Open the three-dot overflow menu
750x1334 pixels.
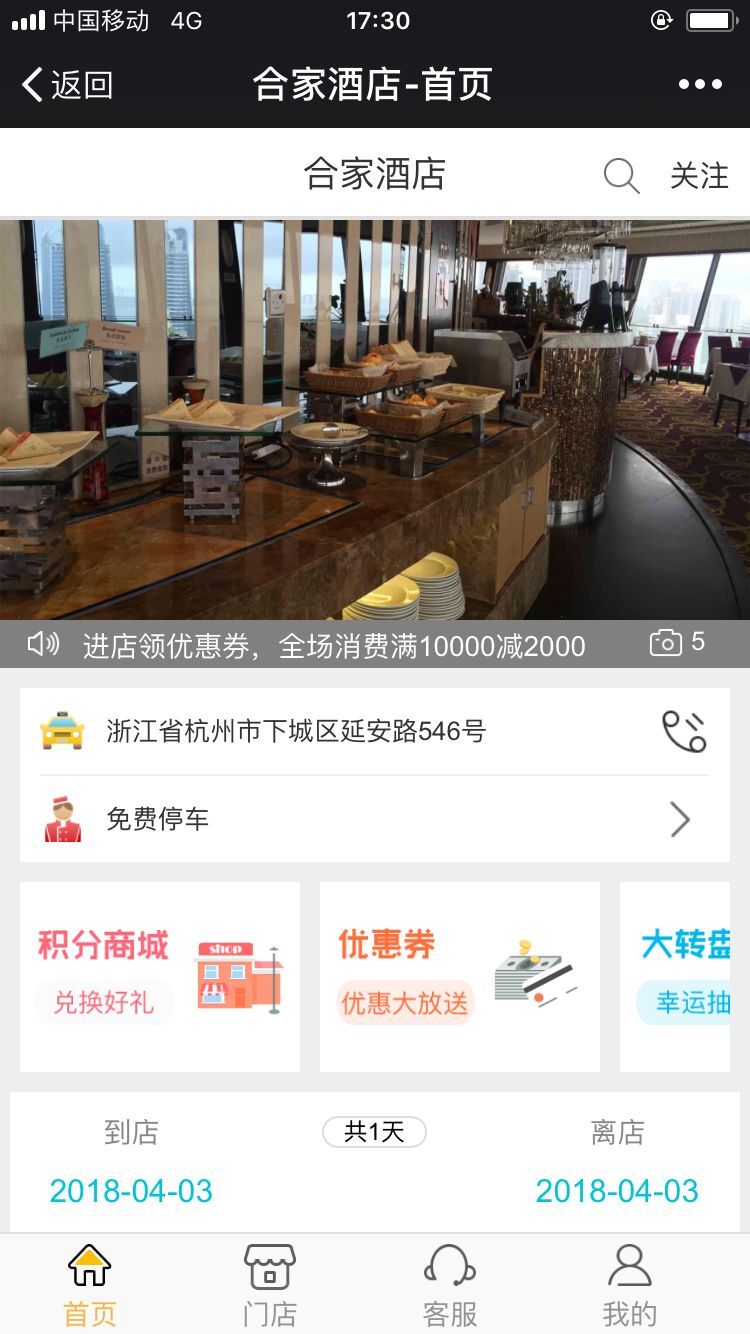tap(700, 85)
